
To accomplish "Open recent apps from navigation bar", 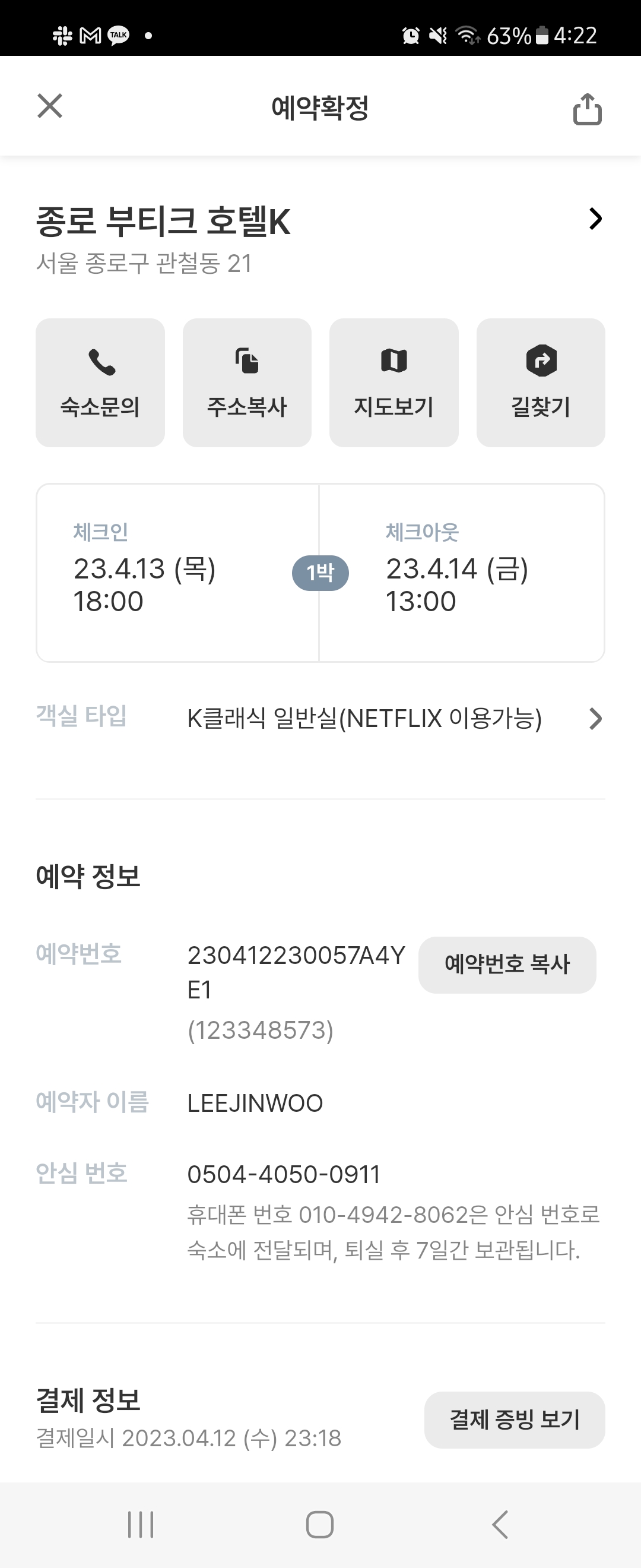I will [141, 1525].
